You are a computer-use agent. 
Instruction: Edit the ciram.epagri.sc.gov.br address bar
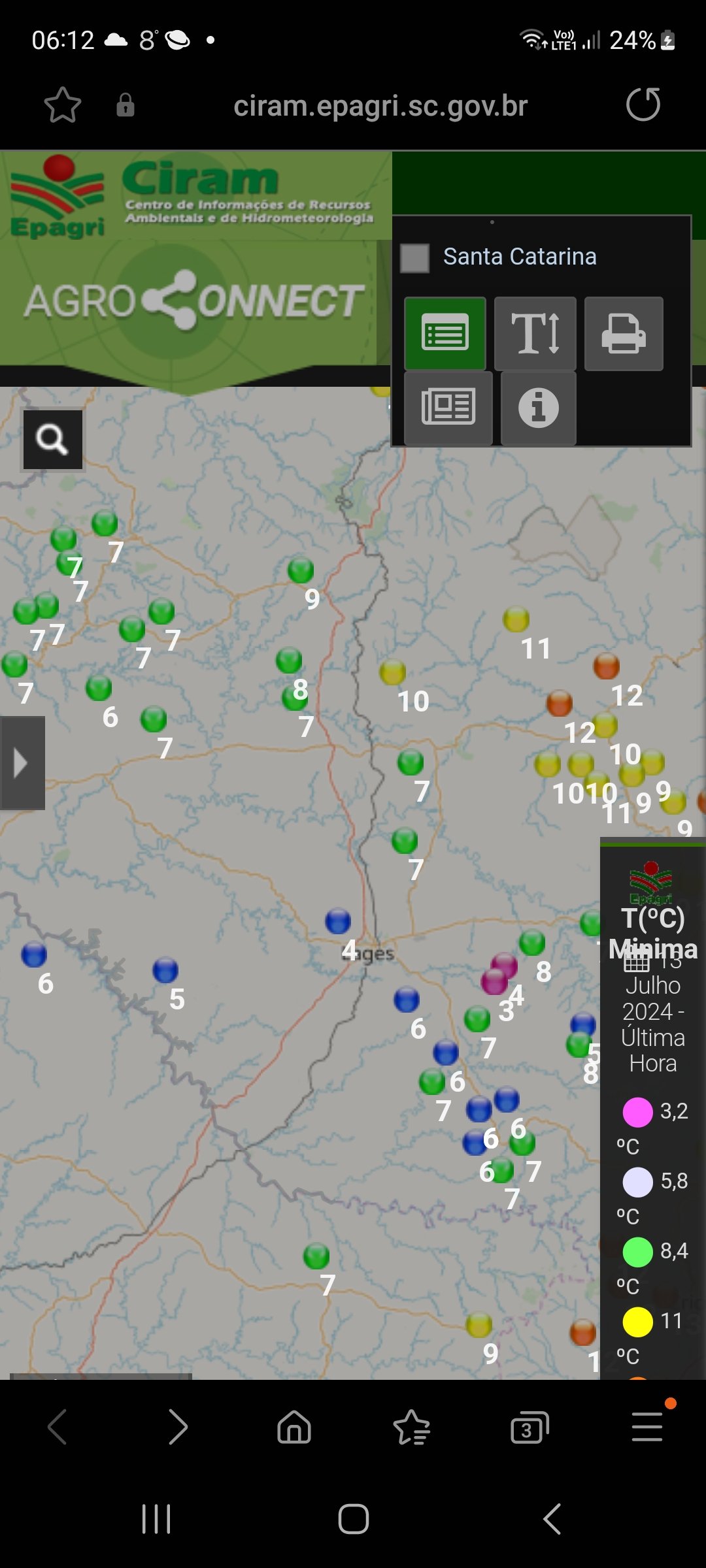tap(380, 106)
